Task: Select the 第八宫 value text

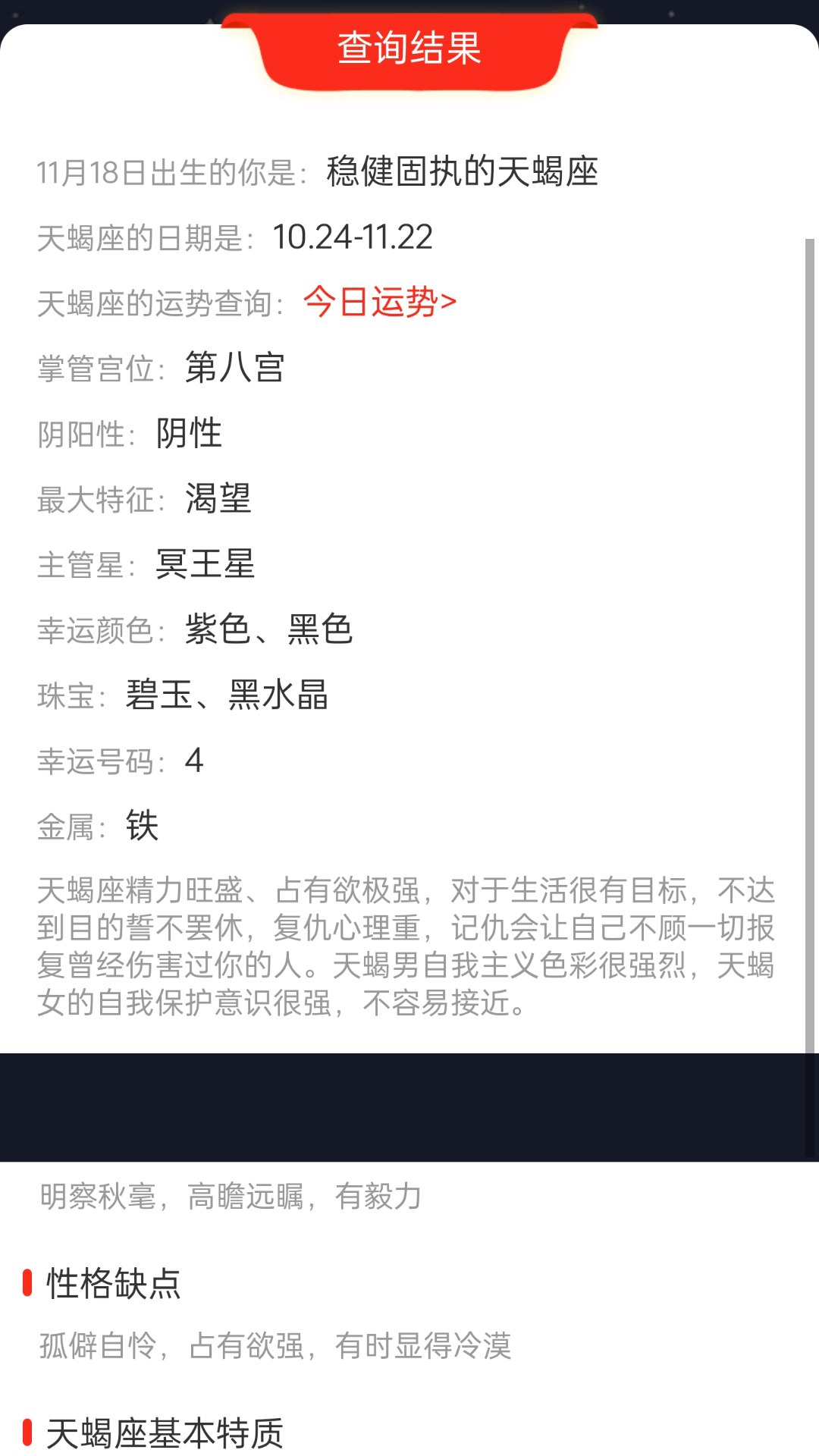Action: click(233, 368)
